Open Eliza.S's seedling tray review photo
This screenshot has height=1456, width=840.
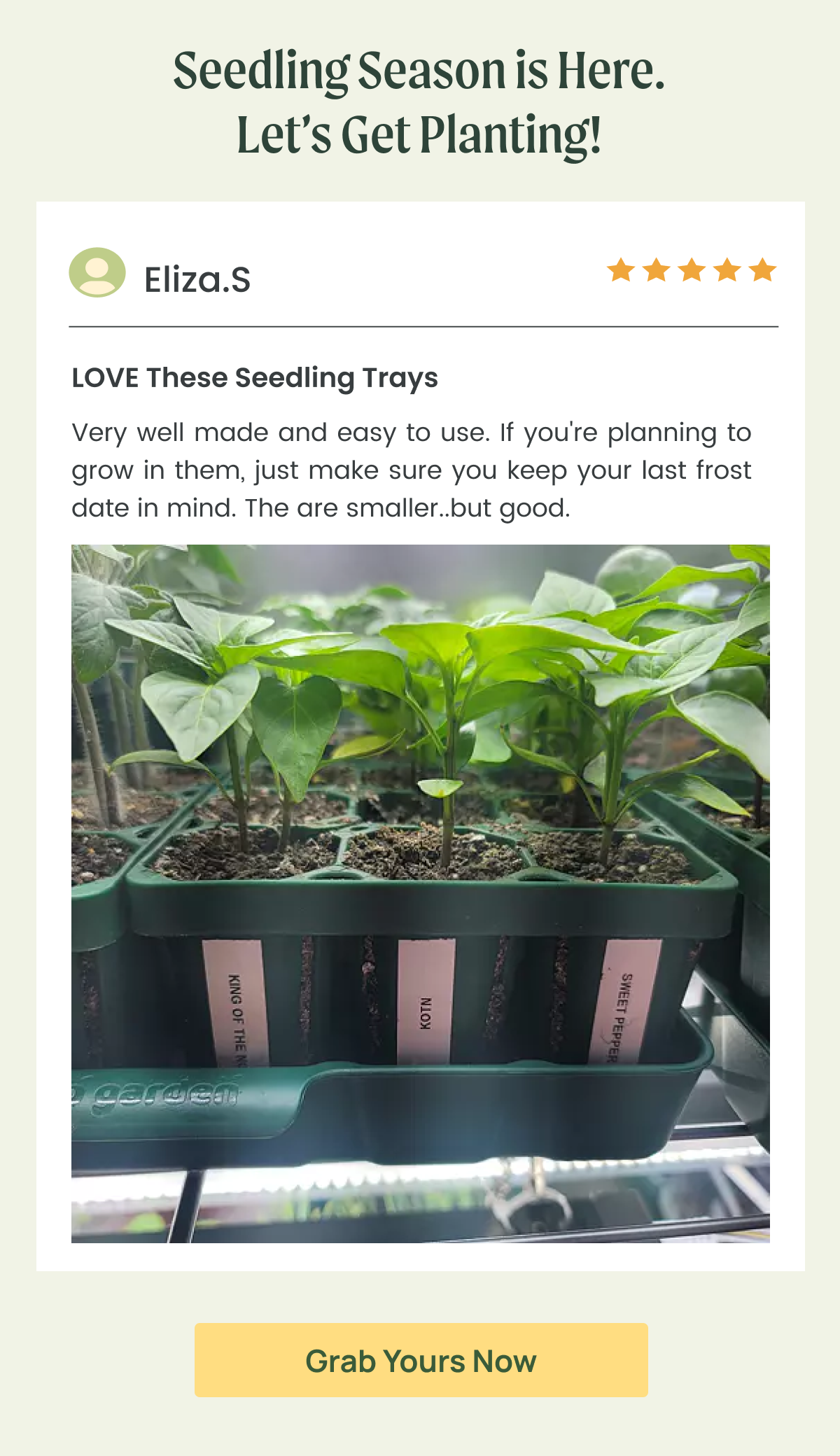pyautogui.click(x=420, y=893)
